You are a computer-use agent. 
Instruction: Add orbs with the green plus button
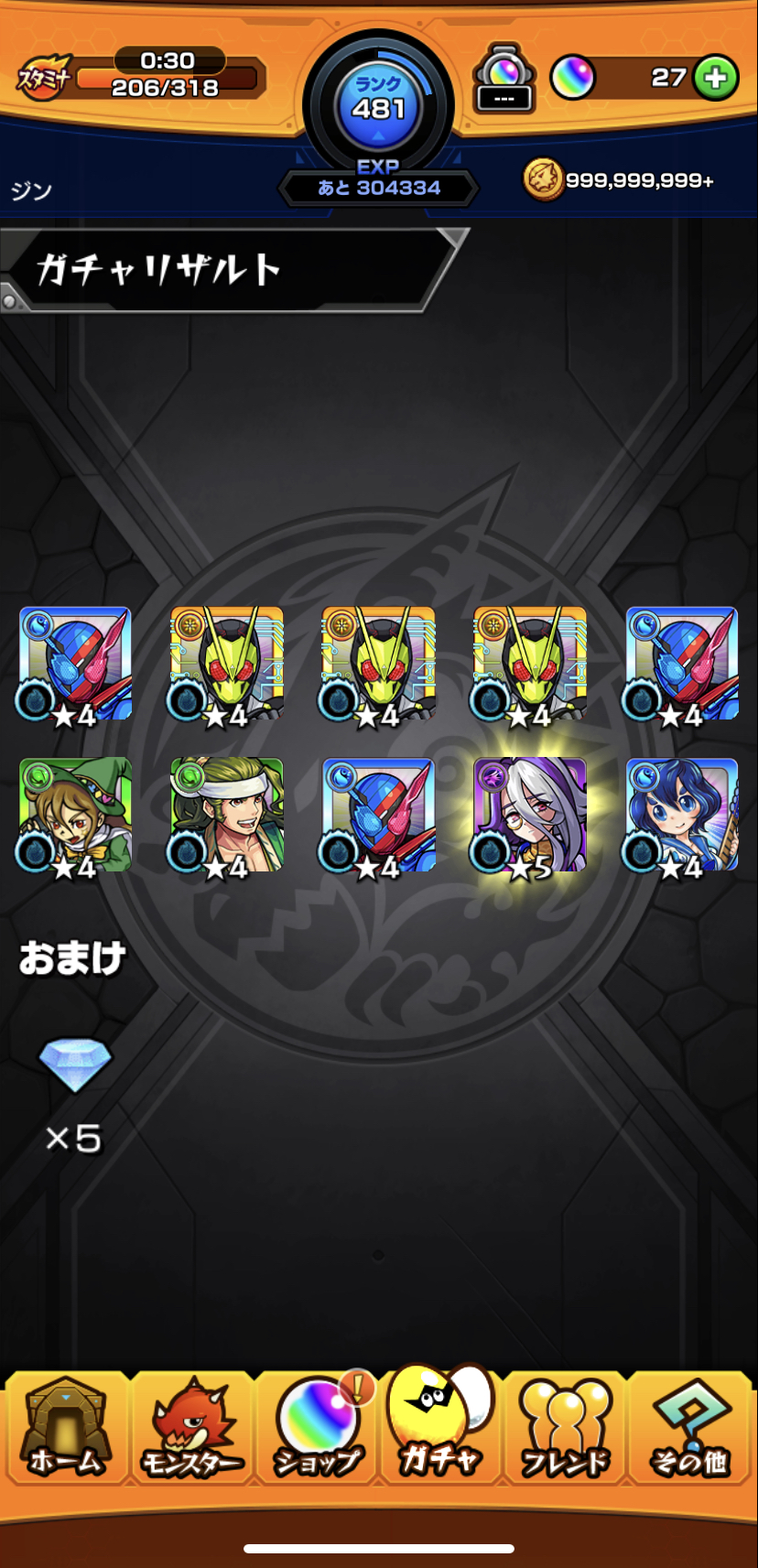point(716,78)
